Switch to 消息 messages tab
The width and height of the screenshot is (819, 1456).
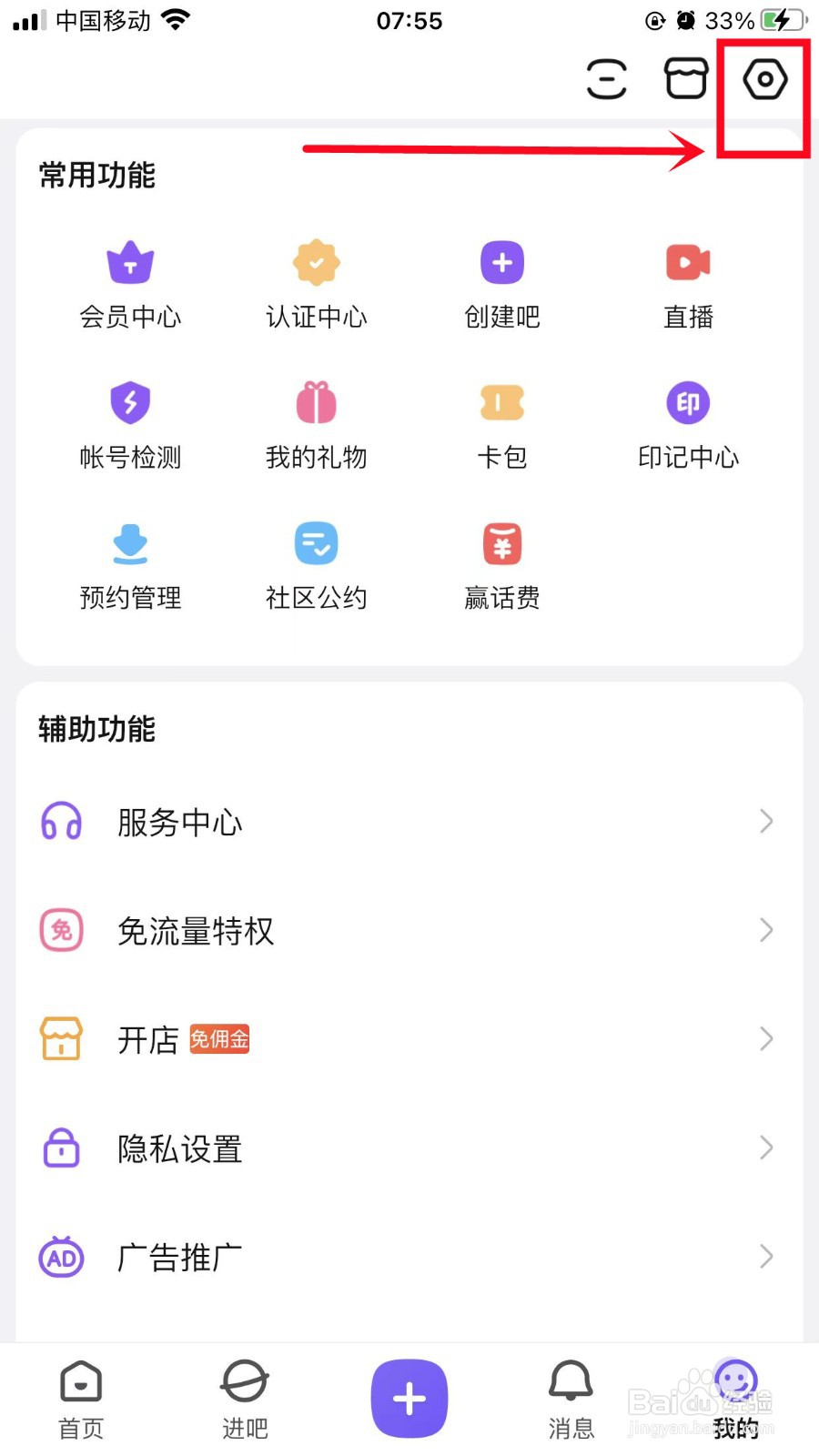(x=571, y=1400)
